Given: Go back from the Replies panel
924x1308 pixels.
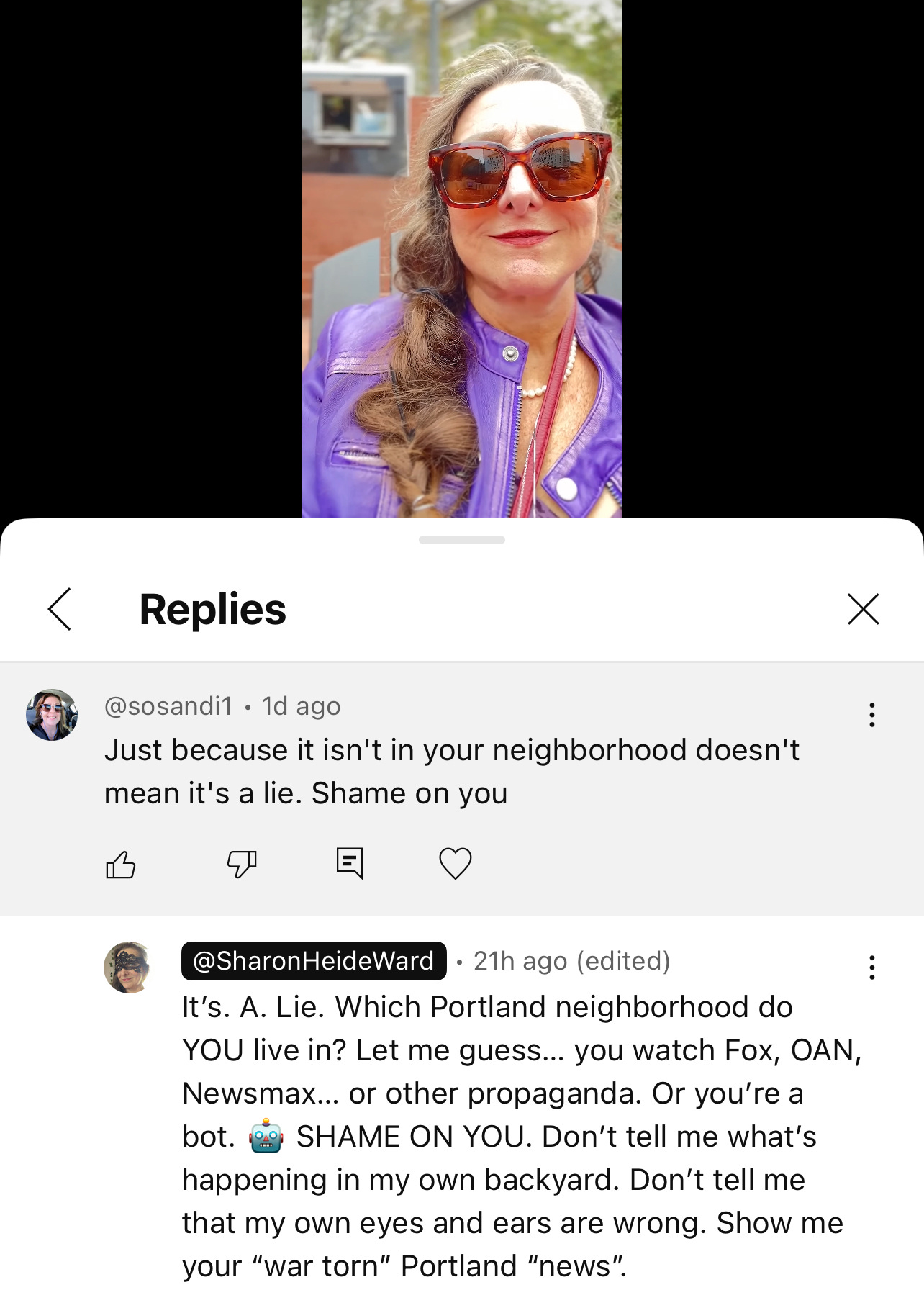Looking at the screenshot, I should point(60,609).
